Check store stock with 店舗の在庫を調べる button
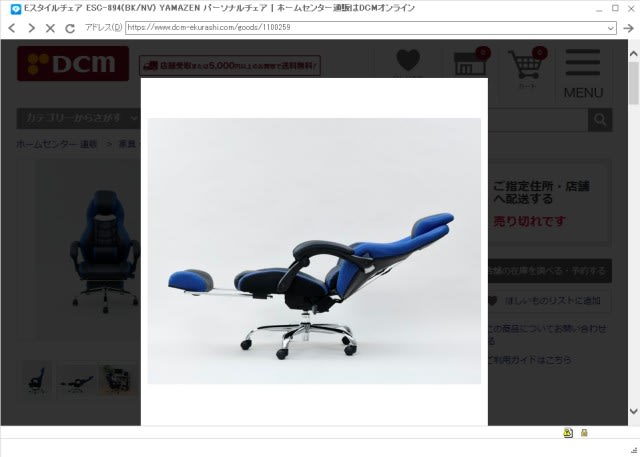 coord(548,270)
